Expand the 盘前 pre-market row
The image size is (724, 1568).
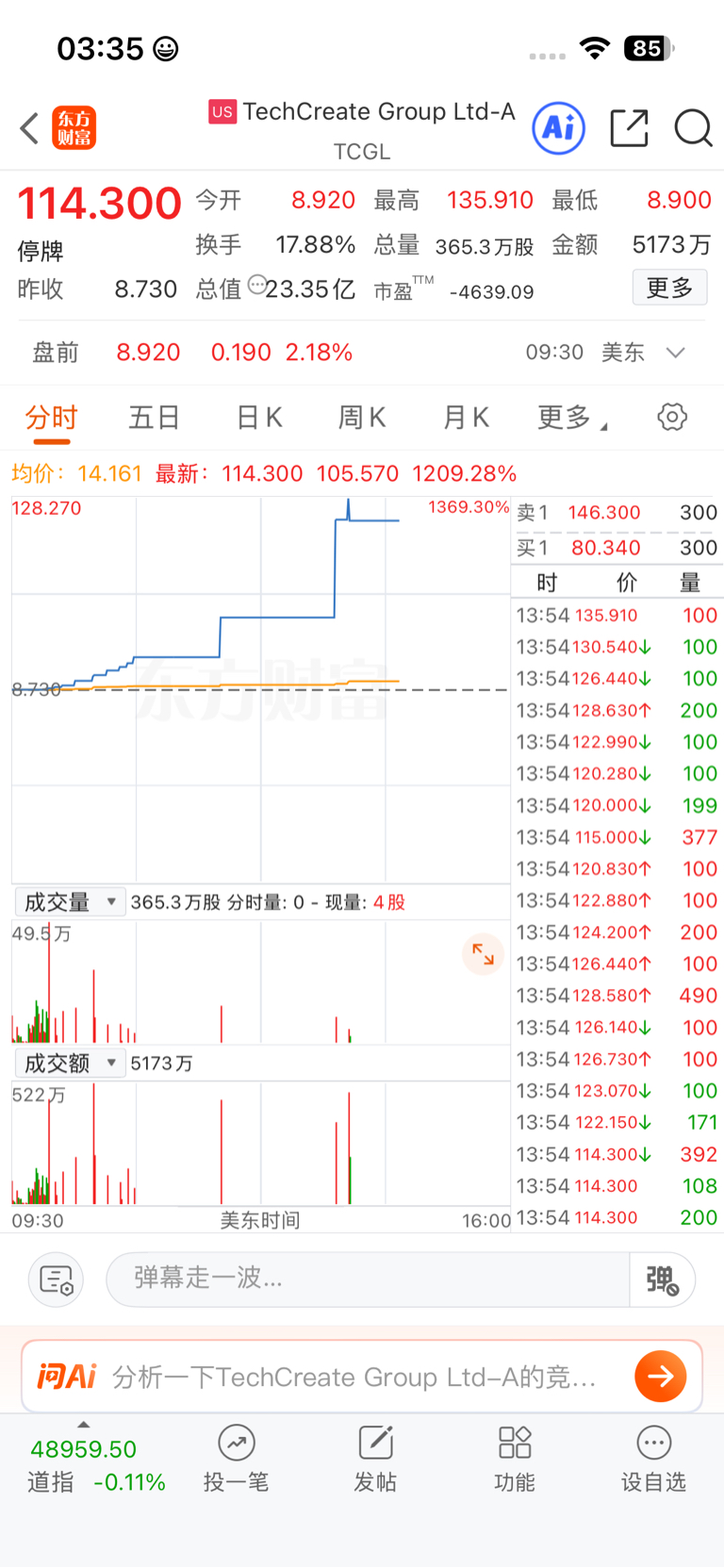(675, 353)
